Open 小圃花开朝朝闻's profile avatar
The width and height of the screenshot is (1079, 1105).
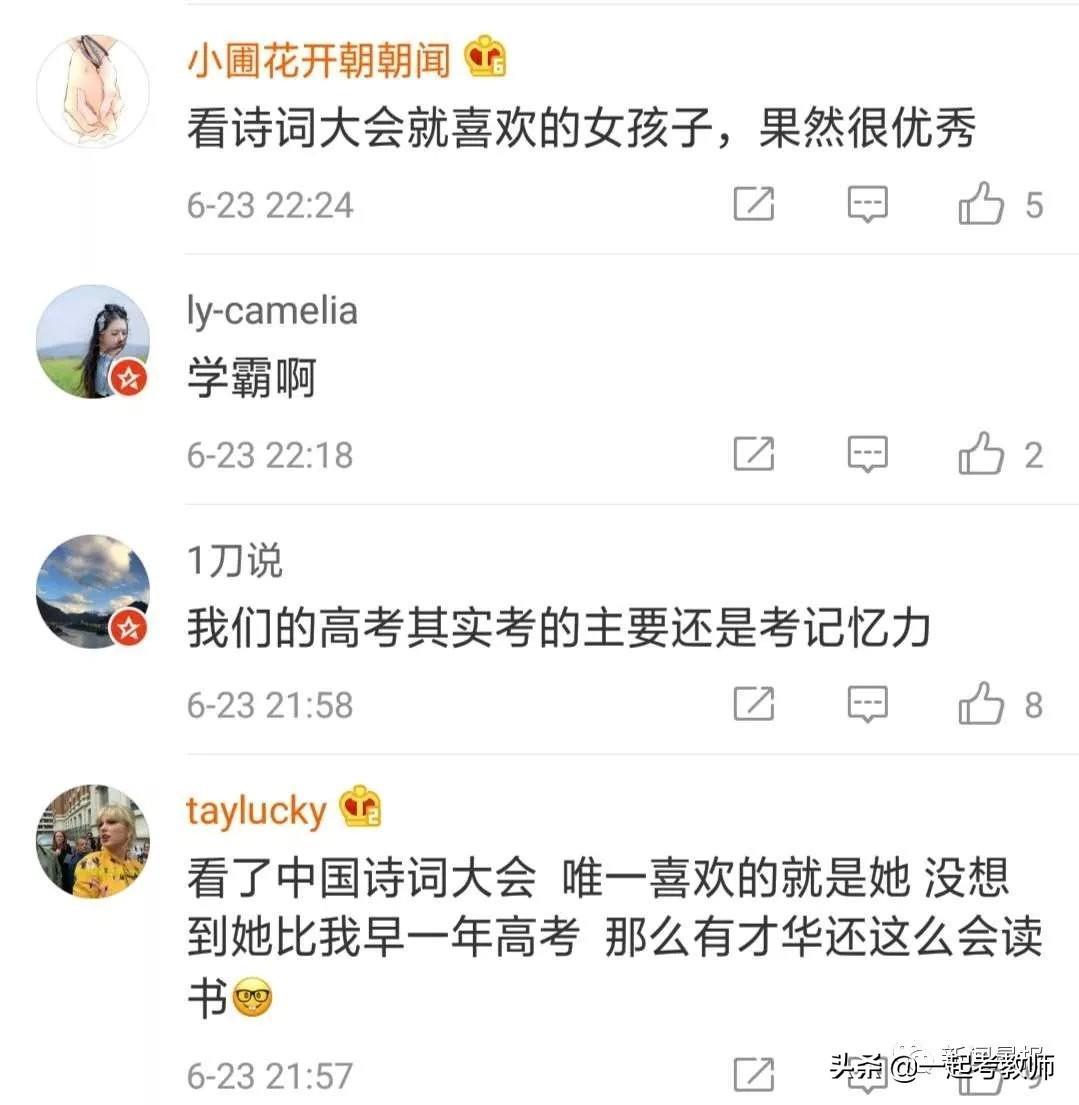coord(93,91)
